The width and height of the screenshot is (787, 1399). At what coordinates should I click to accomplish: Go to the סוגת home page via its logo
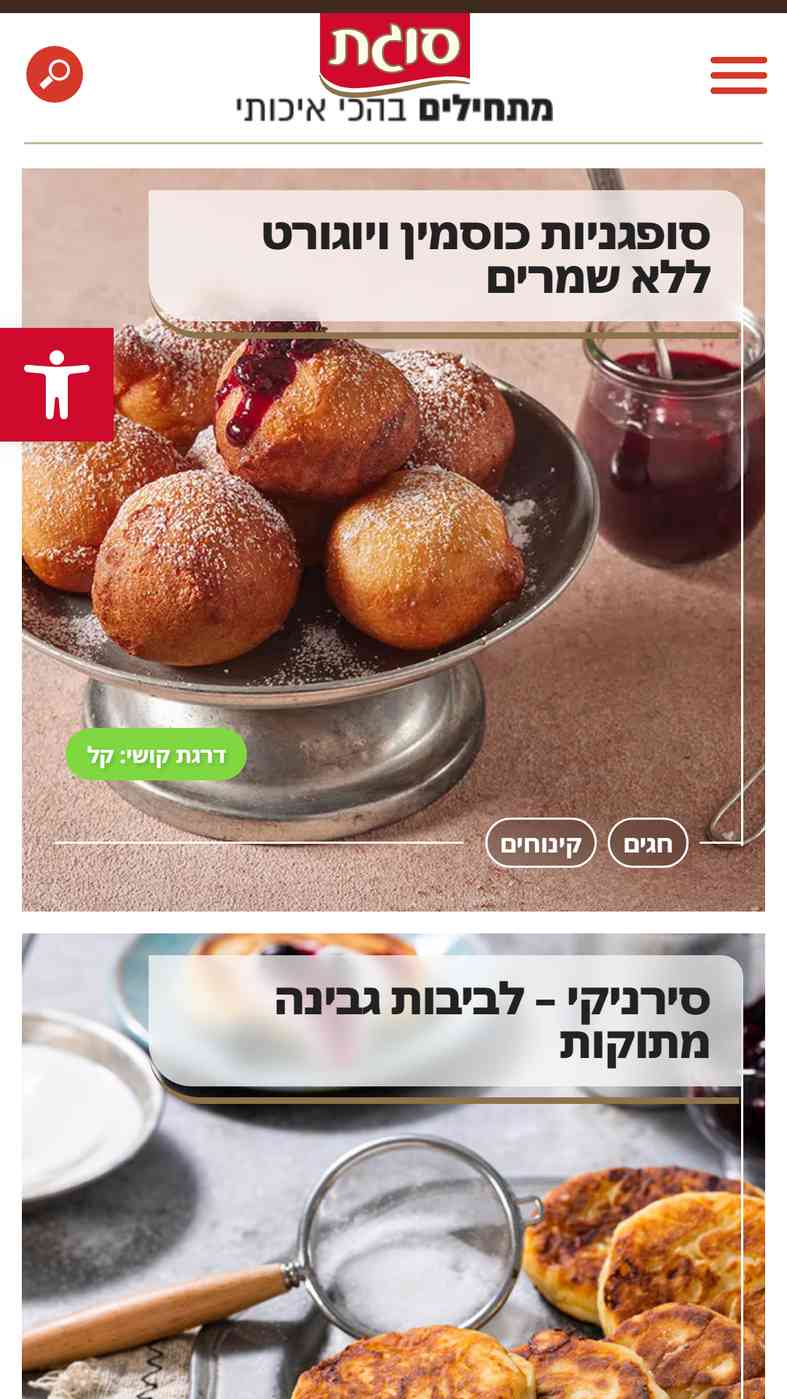(394, 68)
